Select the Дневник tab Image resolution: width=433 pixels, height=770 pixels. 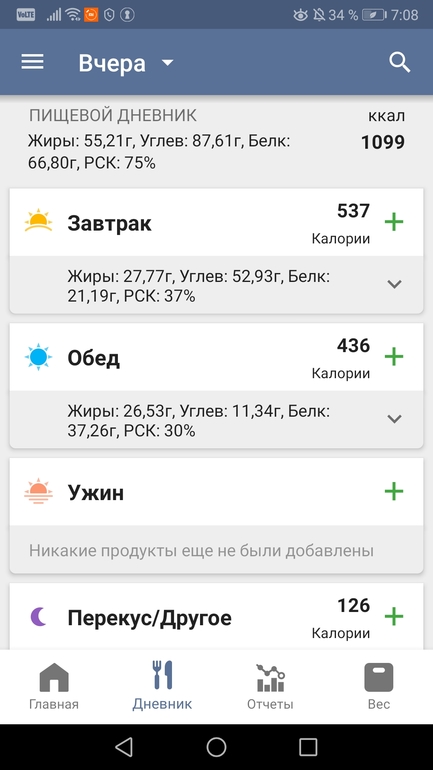click(162, 686)
